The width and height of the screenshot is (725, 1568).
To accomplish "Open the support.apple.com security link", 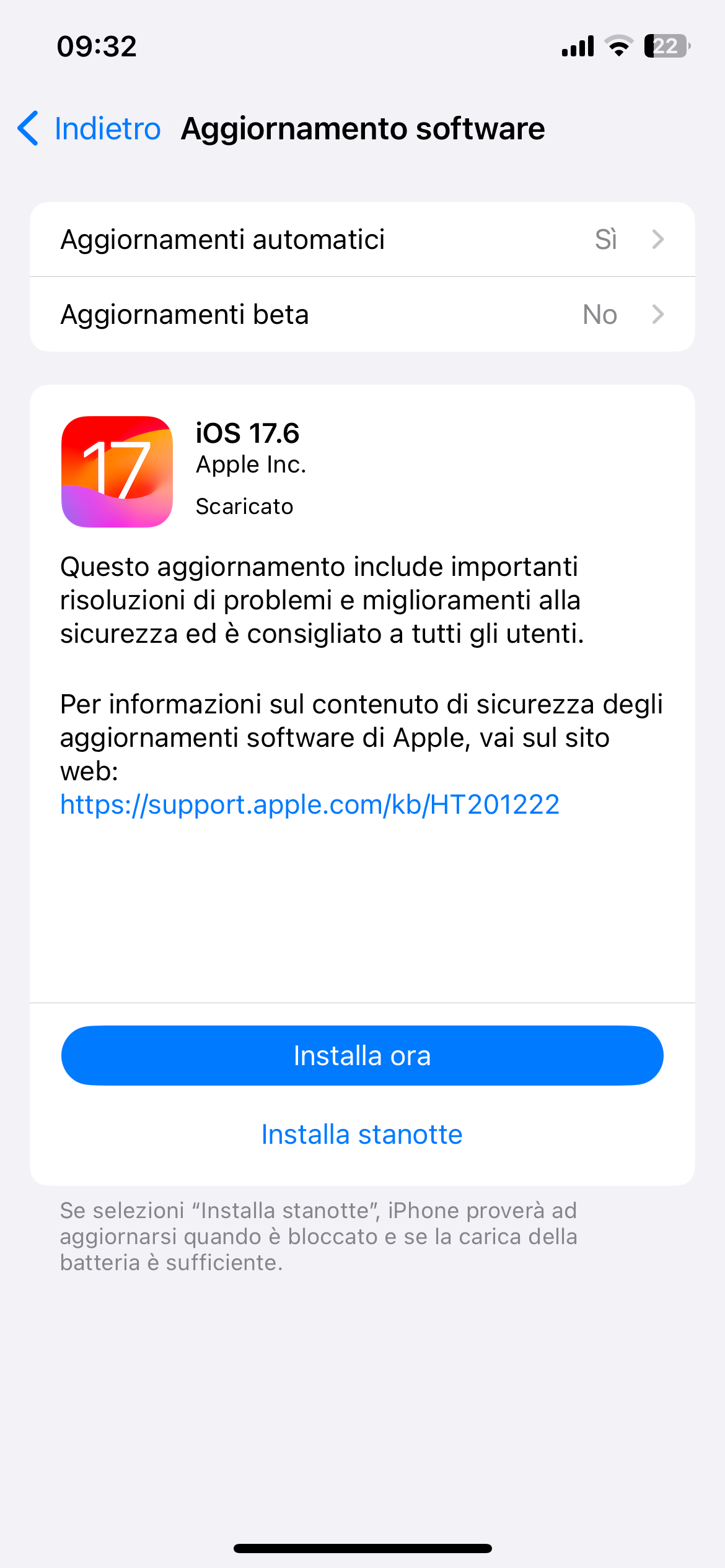I will (310, 804).
